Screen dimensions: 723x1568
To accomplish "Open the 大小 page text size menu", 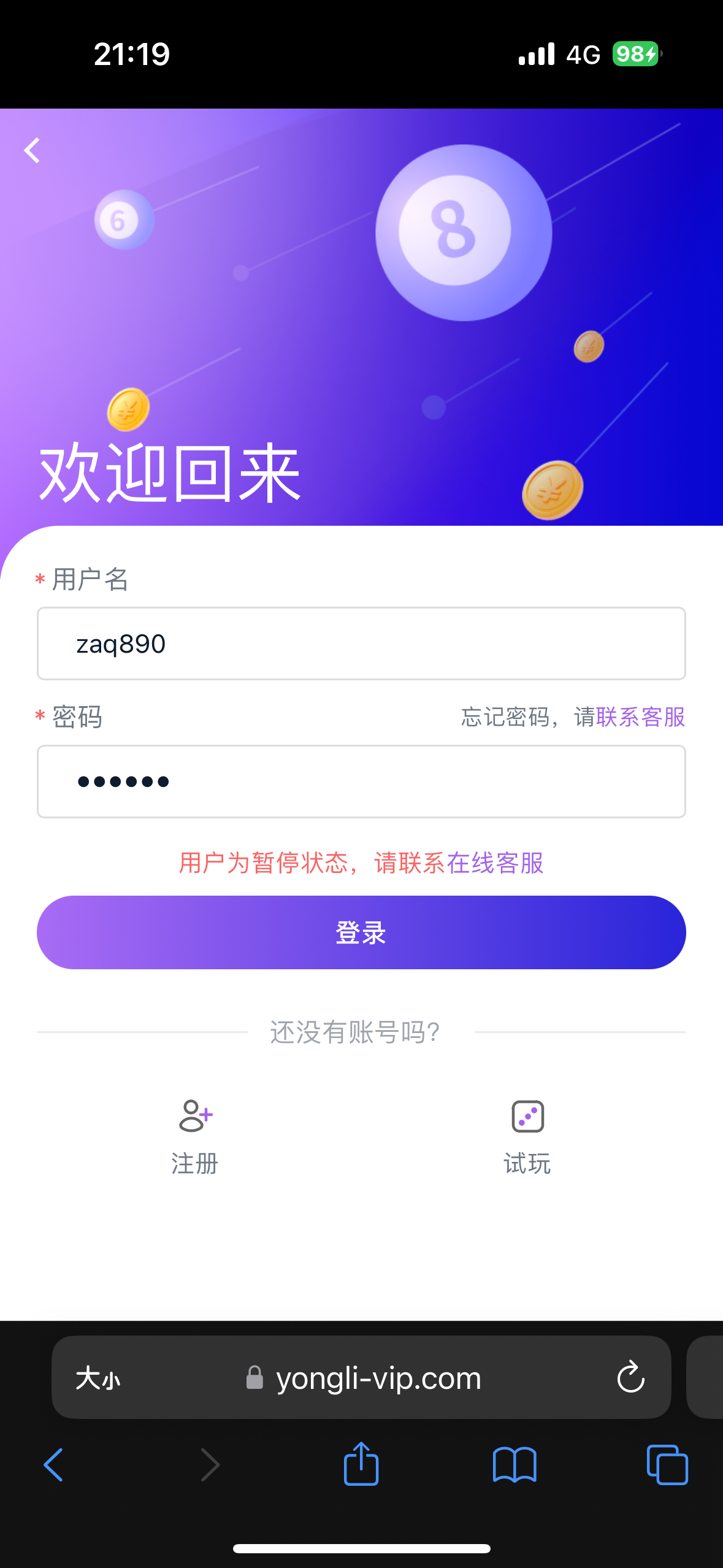I will [x=98, y=1378].
